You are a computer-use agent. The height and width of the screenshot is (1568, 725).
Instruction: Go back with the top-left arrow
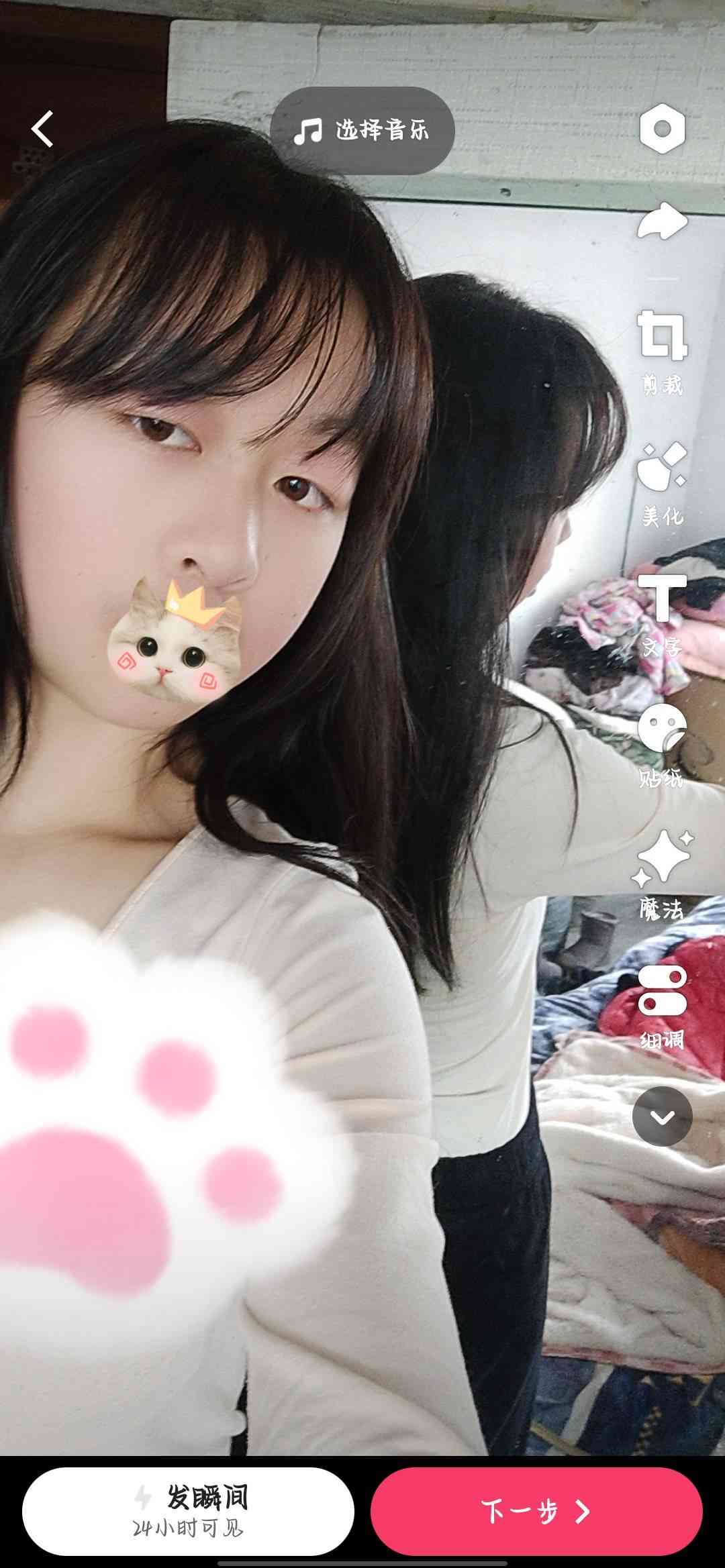tap(43, 129)
